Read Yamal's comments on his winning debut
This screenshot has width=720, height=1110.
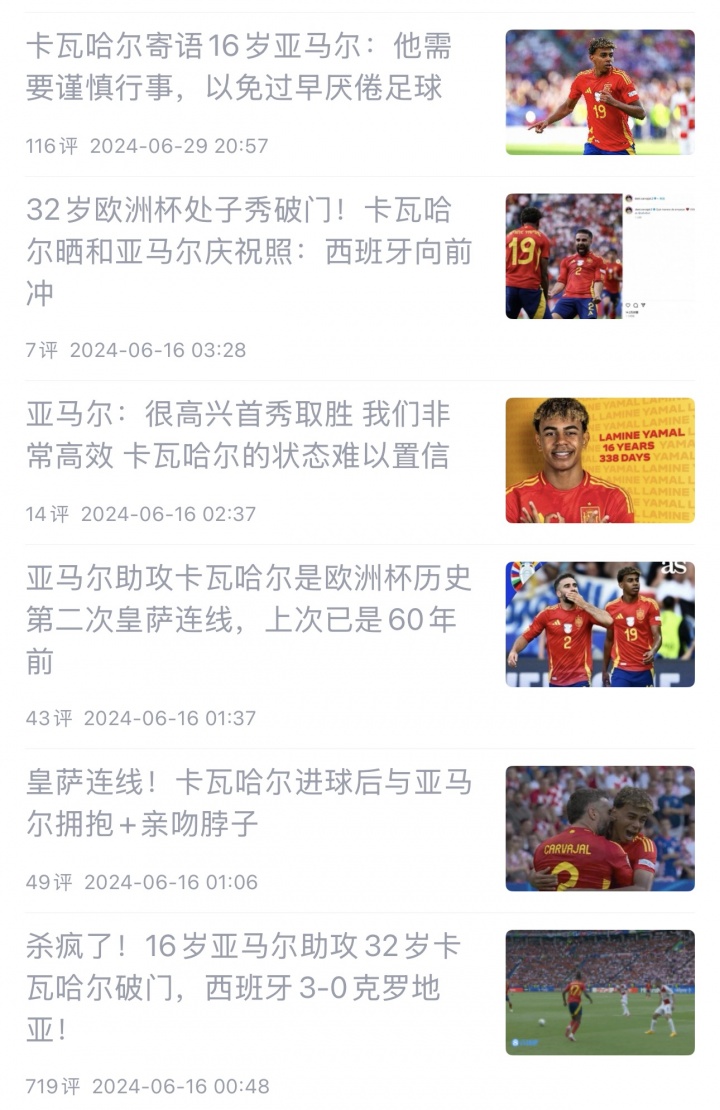(x=238, y=435)
